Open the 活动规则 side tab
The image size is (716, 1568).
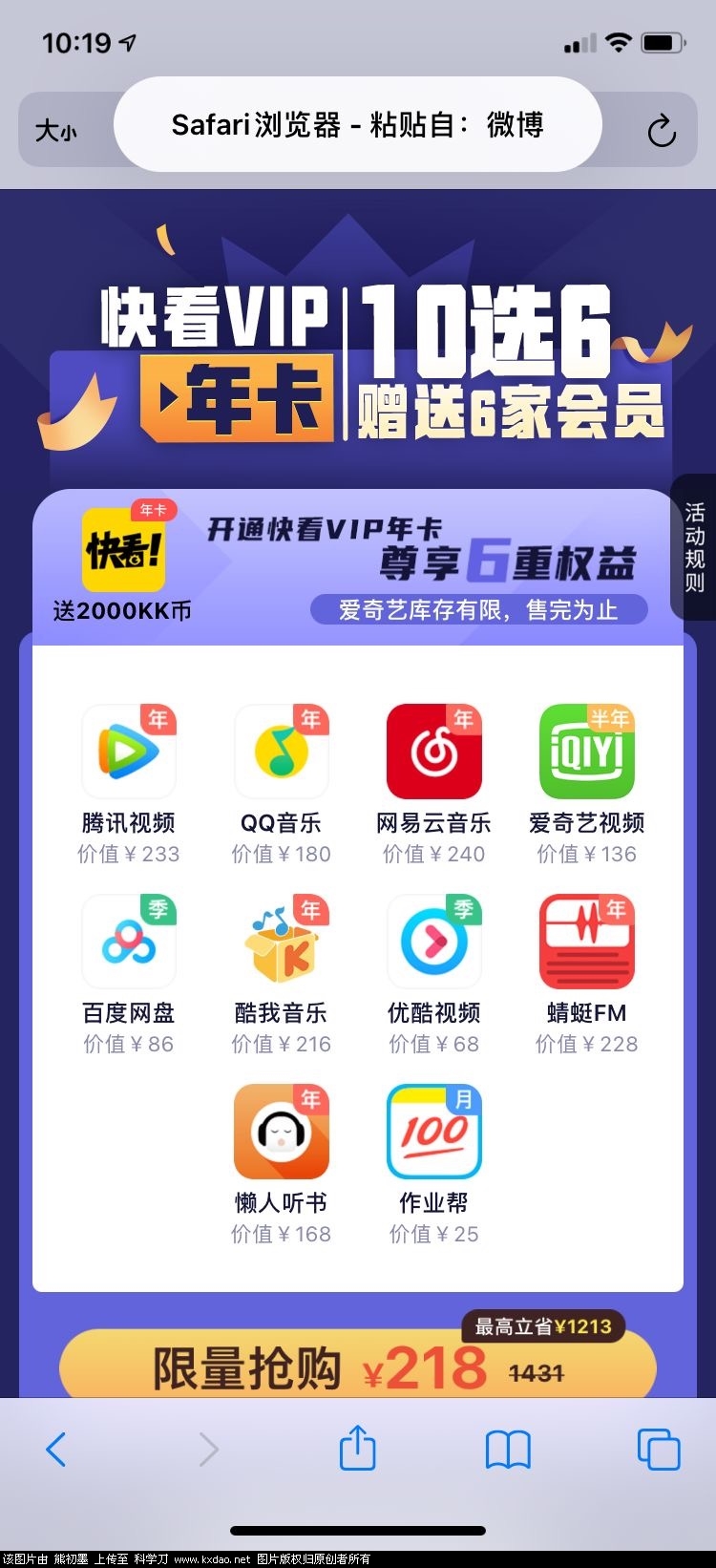tap(695, 546)
